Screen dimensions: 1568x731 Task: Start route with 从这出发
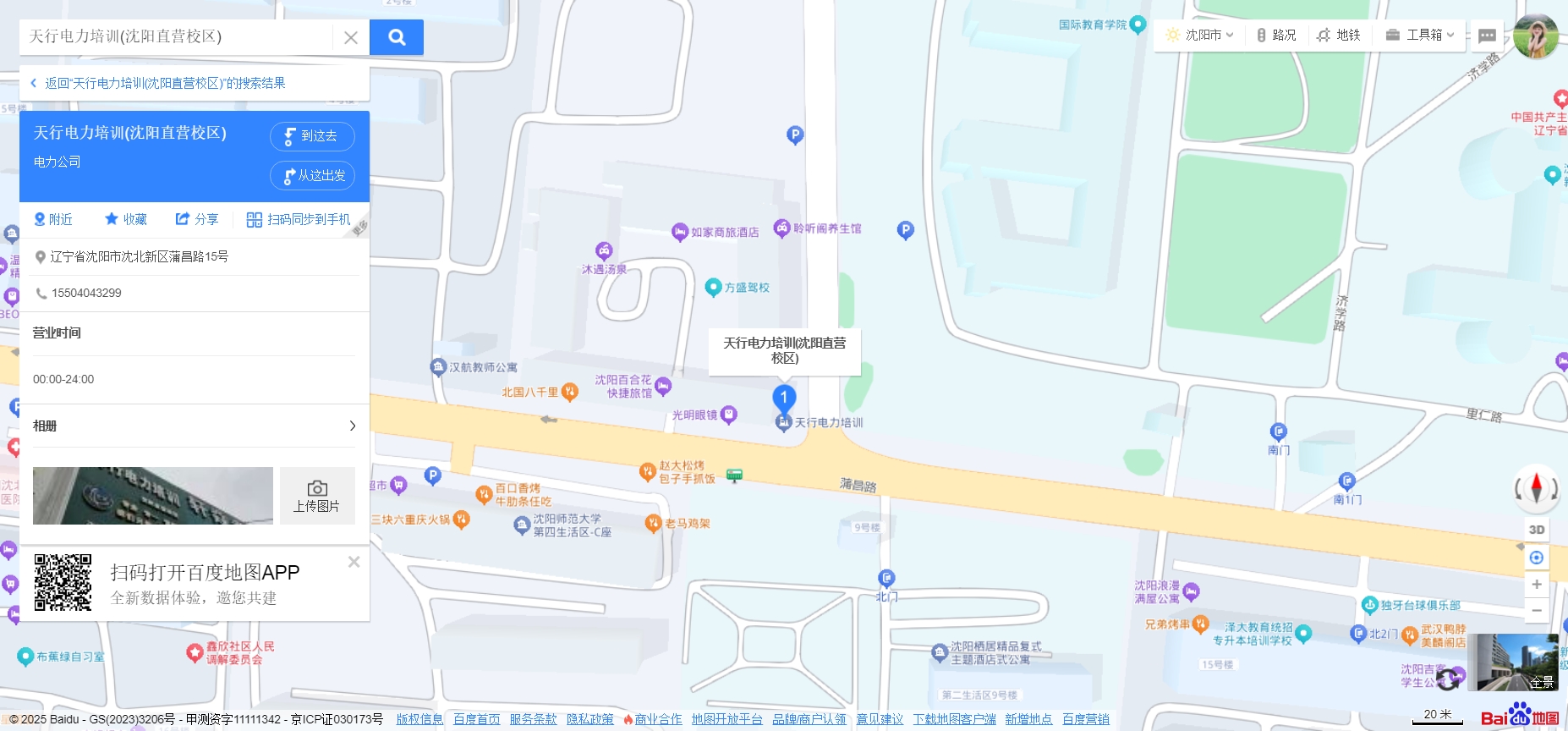pyautogui.click(x=312, y=175)
